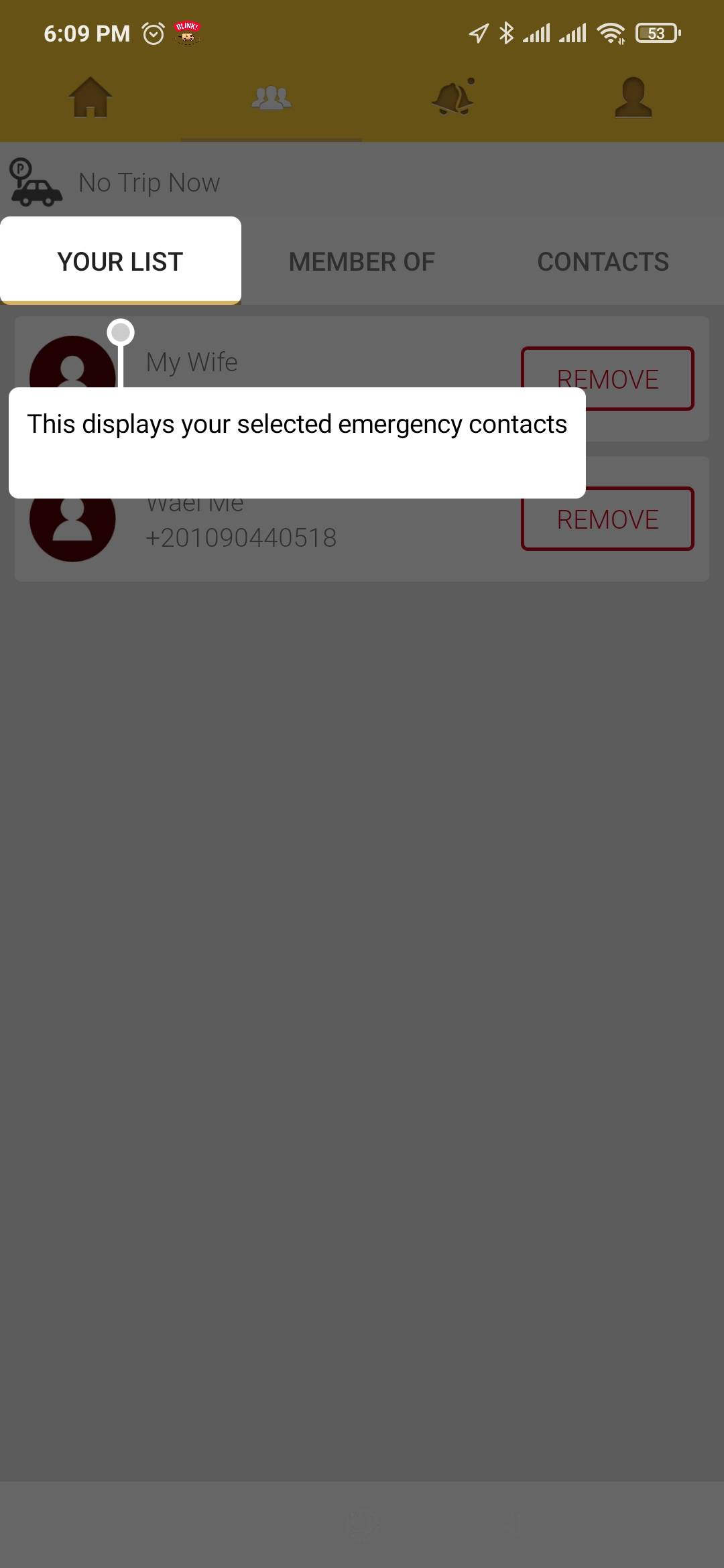Viewport: 724px width, 1568px height.
Task: Dismiss the emergency contacts tooltip
Action: (297, 442)
